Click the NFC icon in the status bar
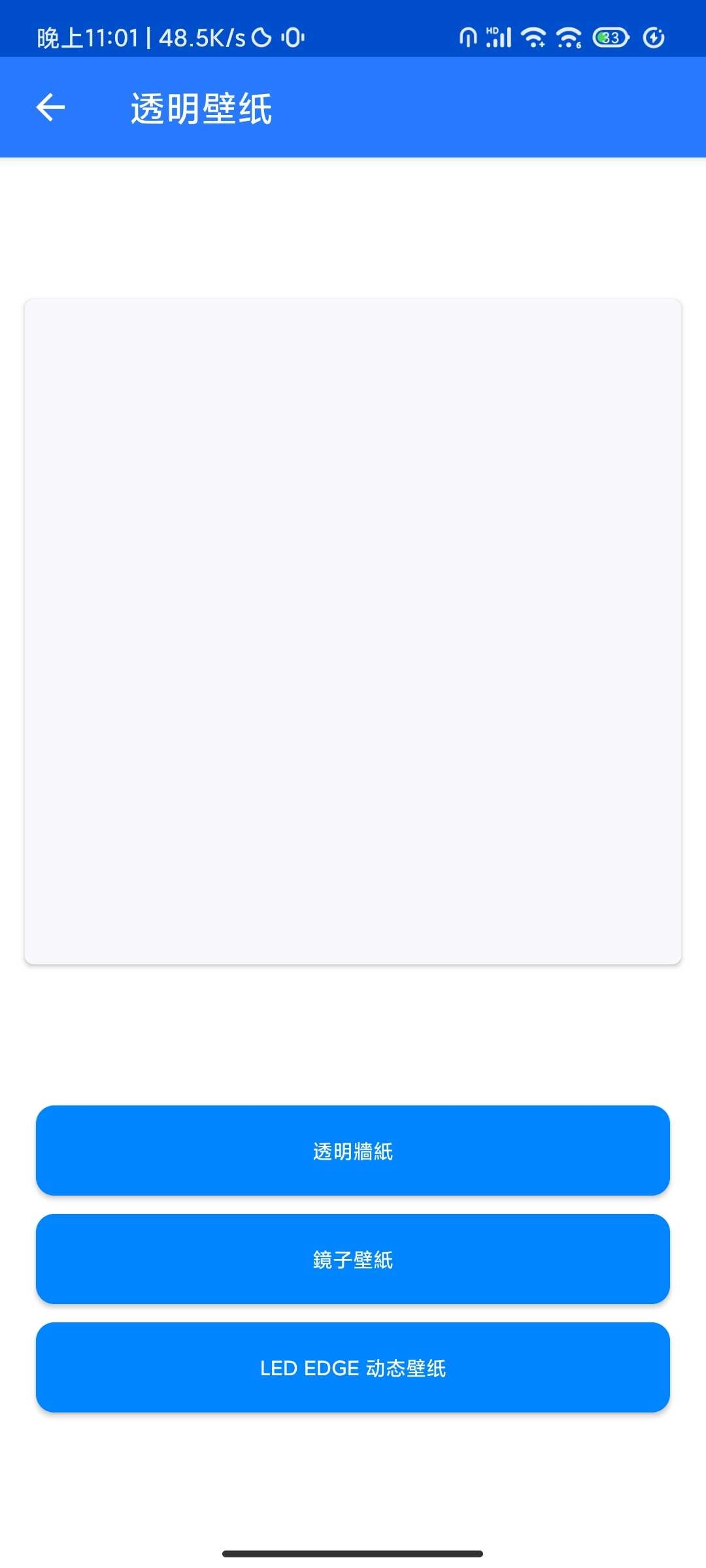Image resolution: width=706 pixels, height=1568 pixels. tap(468, 37)
